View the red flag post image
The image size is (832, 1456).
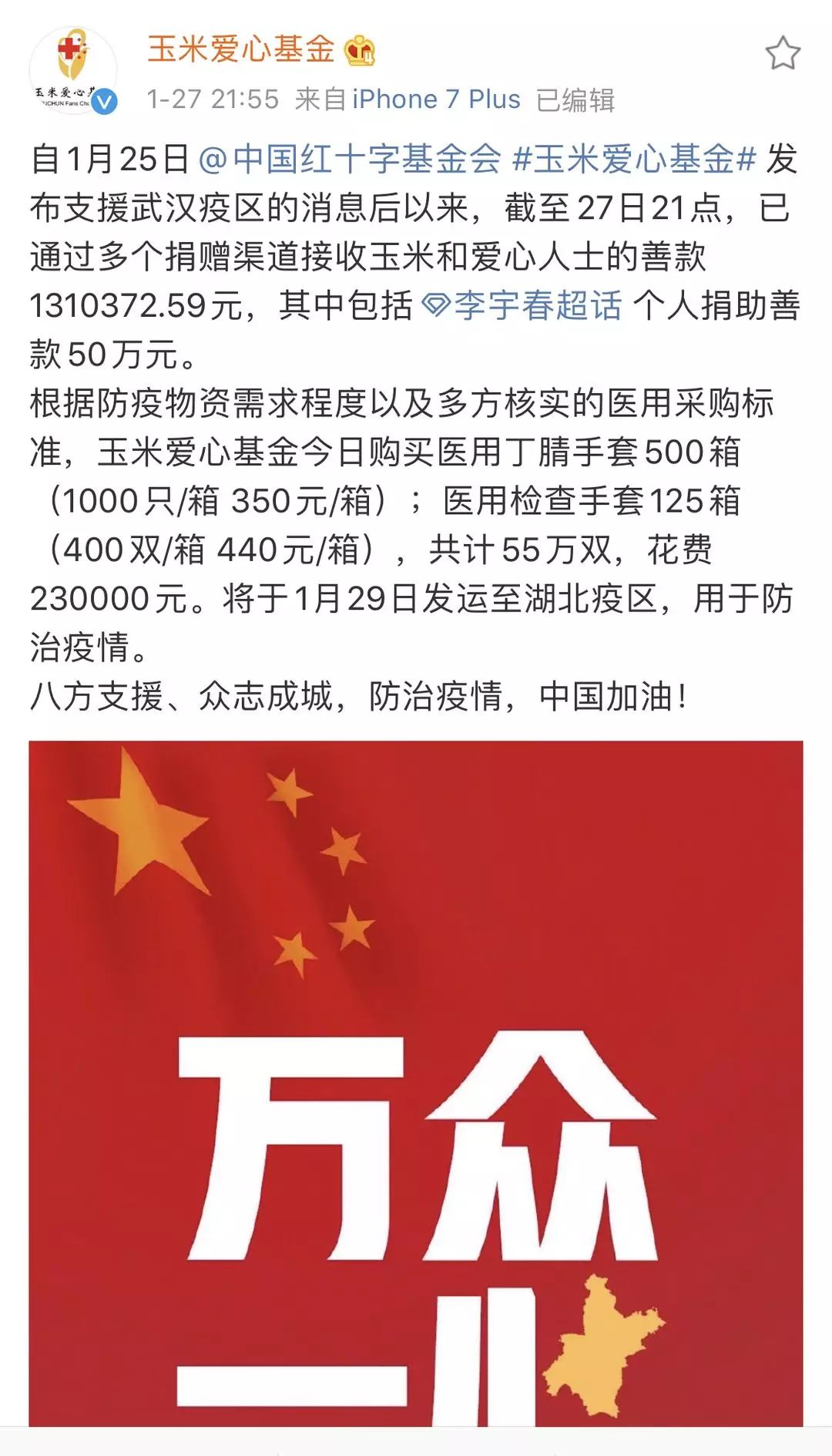tap(416, 1083)
